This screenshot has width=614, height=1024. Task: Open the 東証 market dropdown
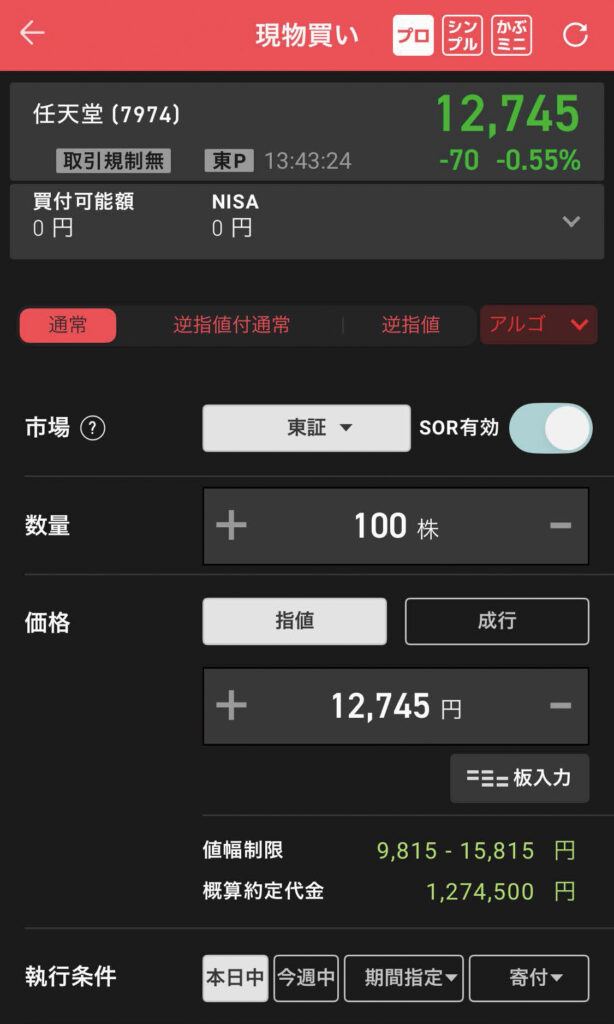click(x=306, y=428)
